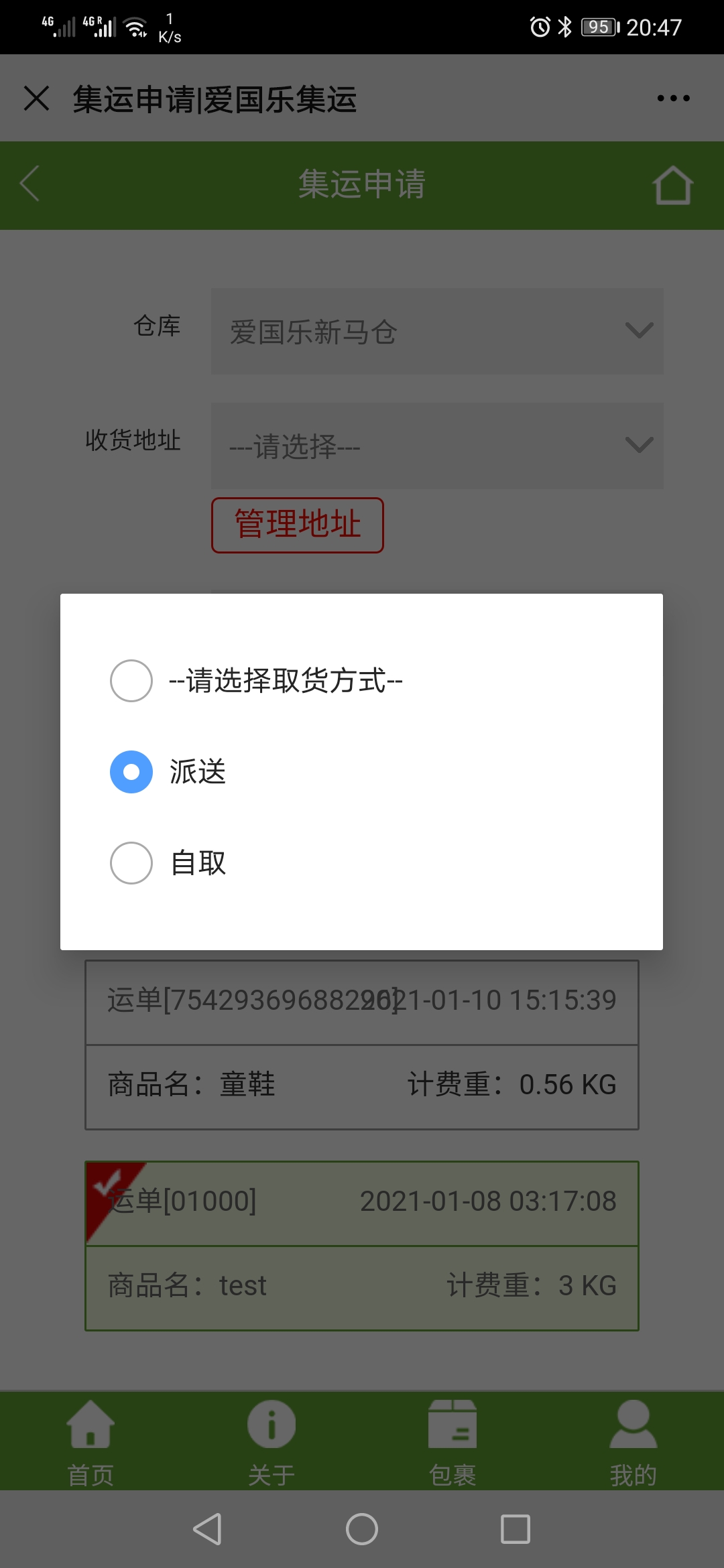This screenshot has height=1568, width=724.
Task: Switch to the 包裹 tab
Action: pos(452,1442)
